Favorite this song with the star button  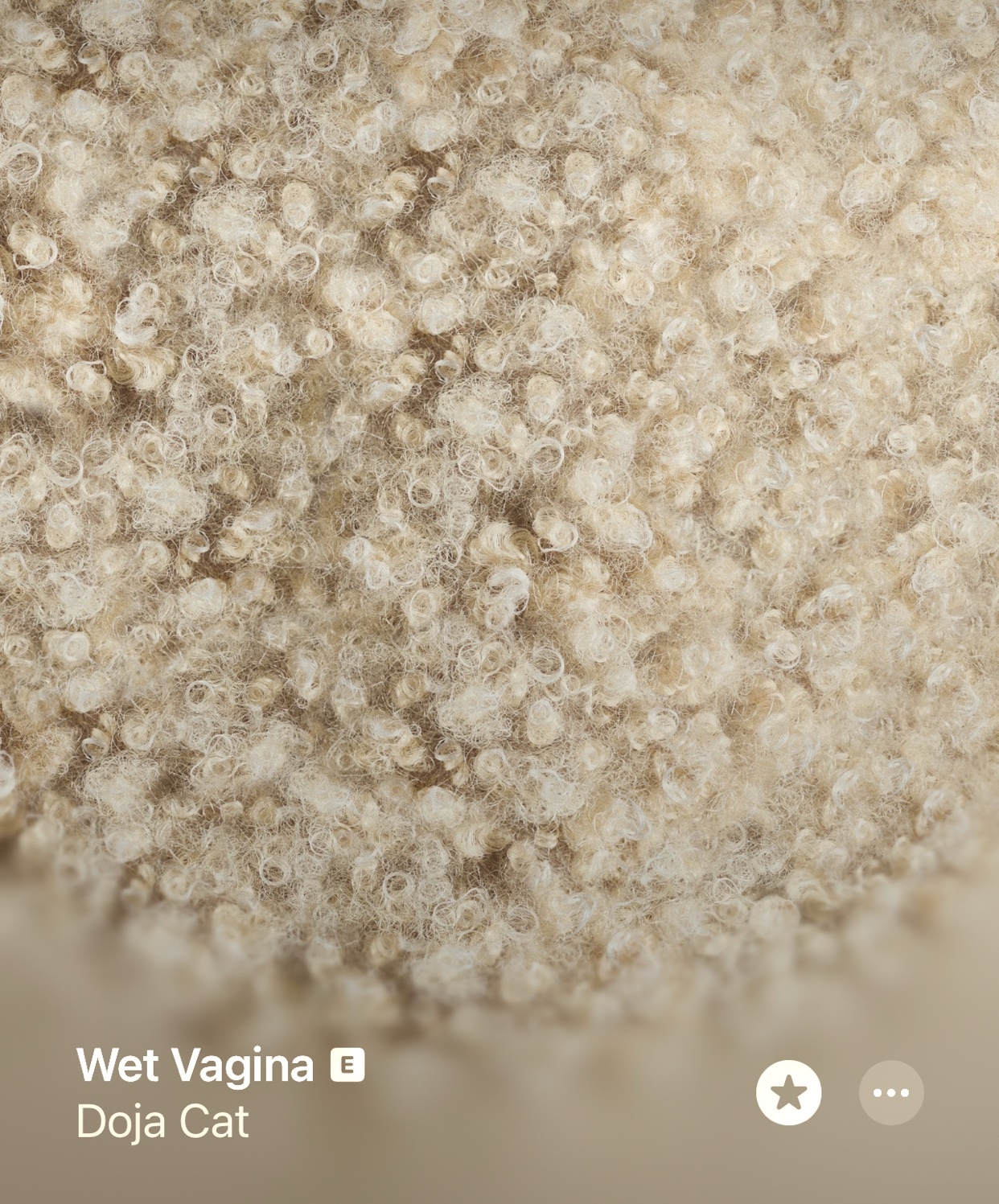pos(788,1092)
